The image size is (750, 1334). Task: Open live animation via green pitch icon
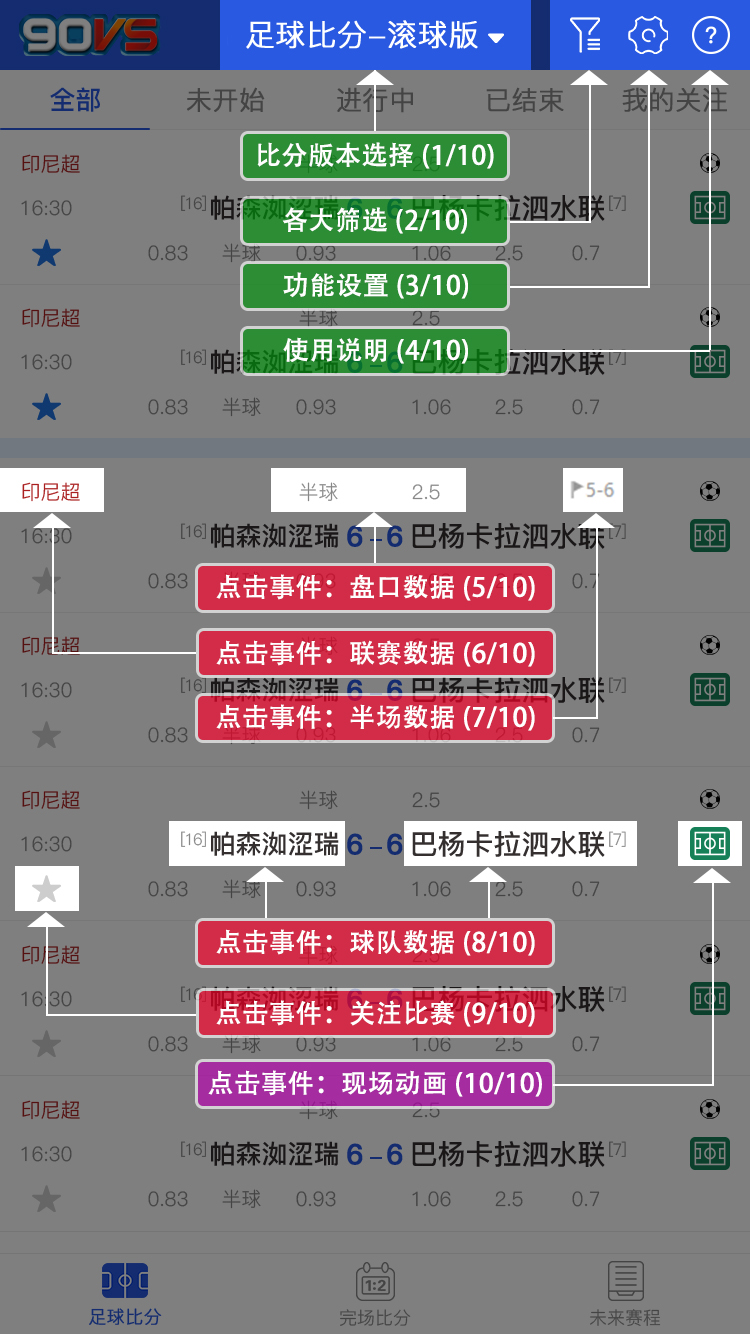tap(710, 843)
